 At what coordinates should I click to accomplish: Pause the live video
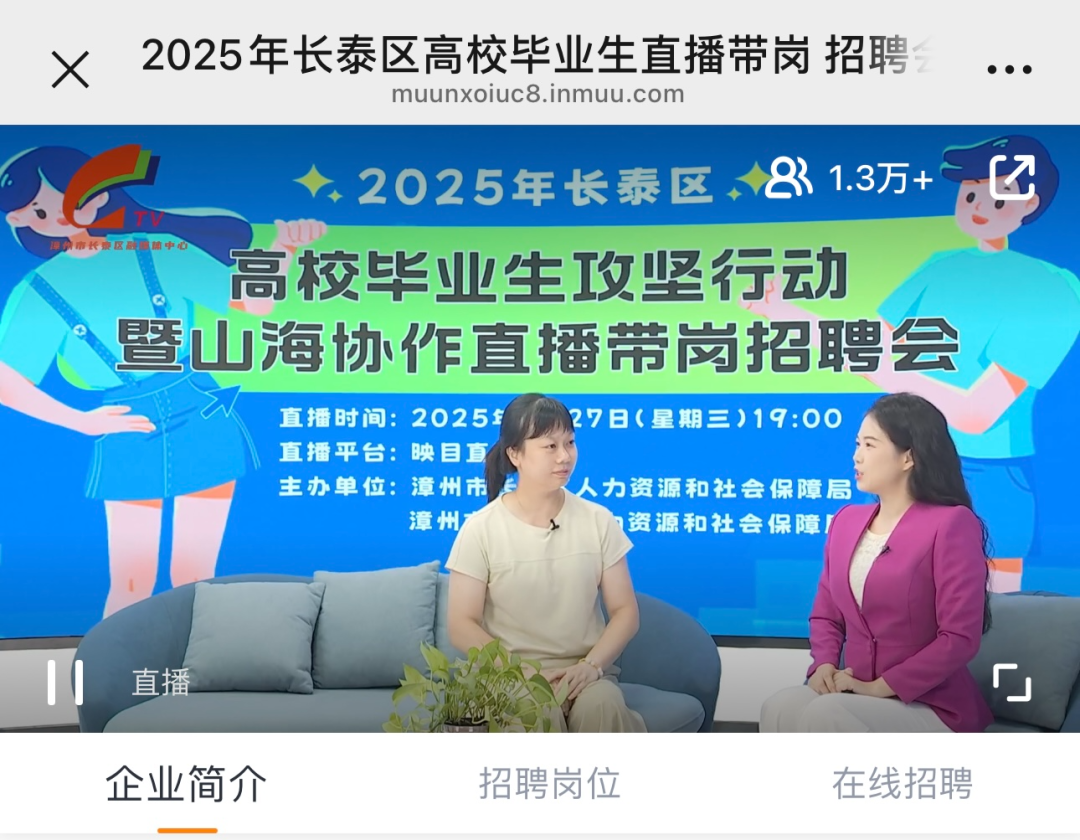(65, 683)
